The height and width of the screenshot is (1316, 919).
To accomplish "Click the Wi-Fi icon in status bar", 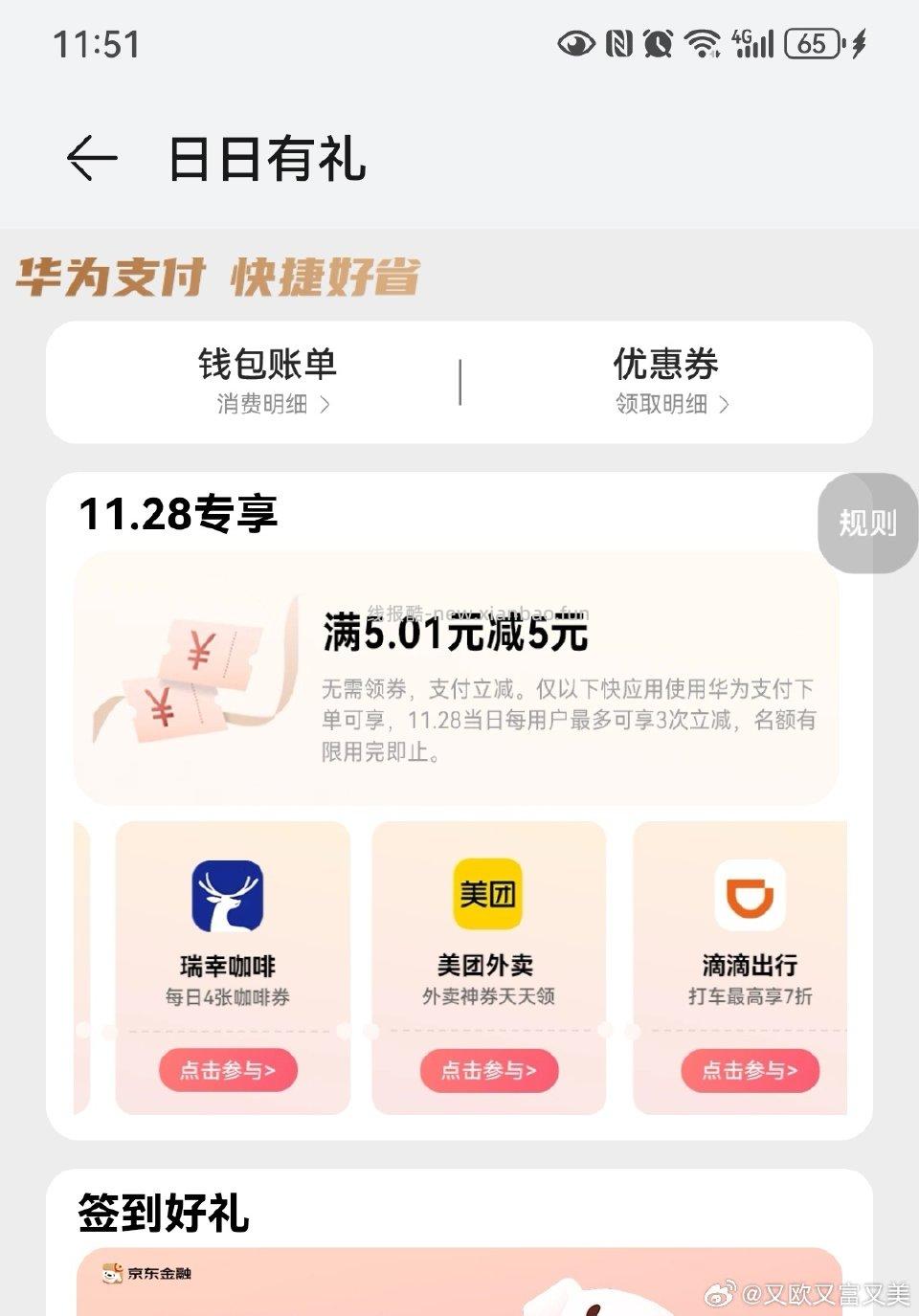I will [703, 45].
